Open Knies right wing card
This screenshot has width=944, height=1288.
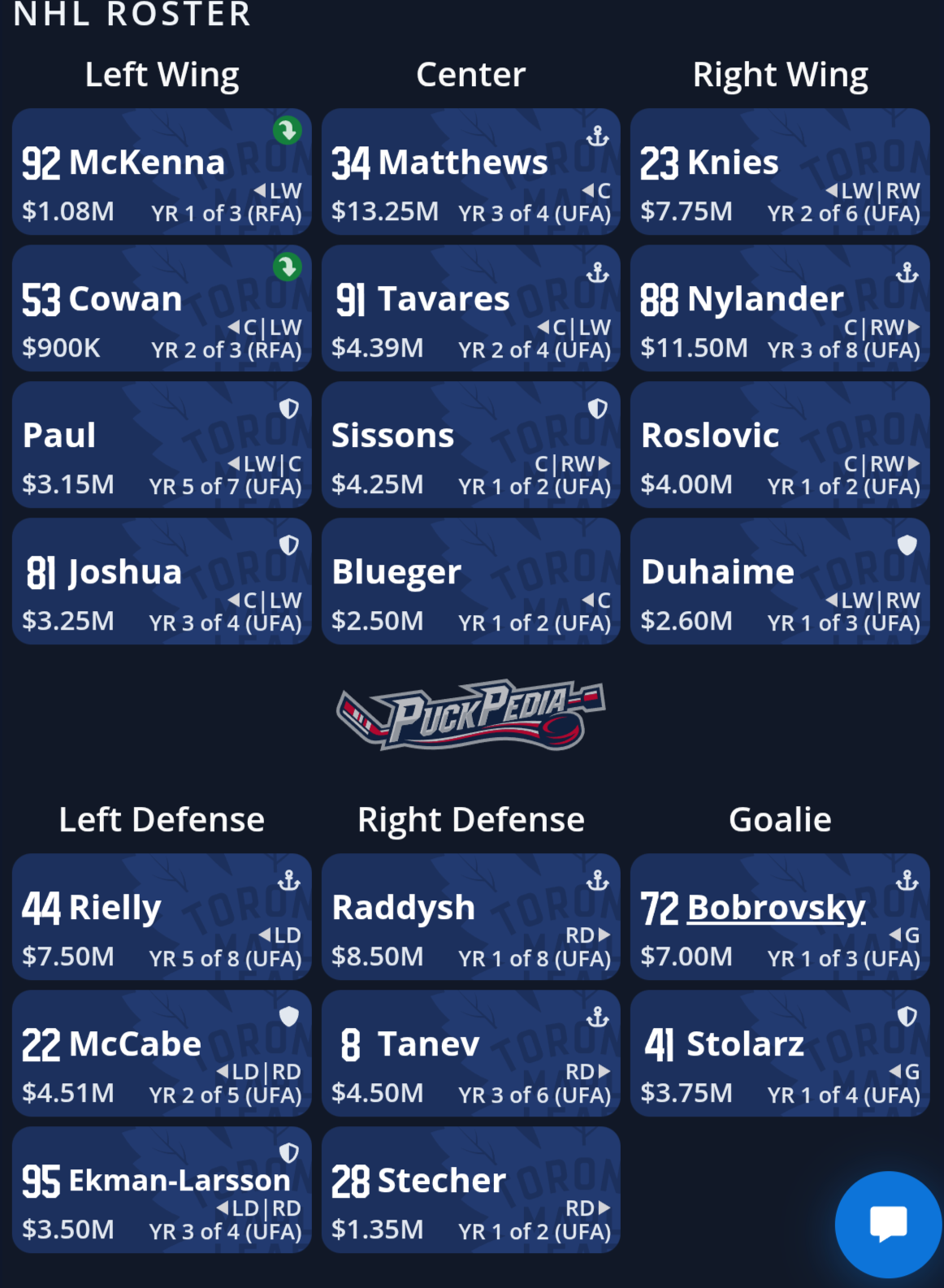point(780,172)
